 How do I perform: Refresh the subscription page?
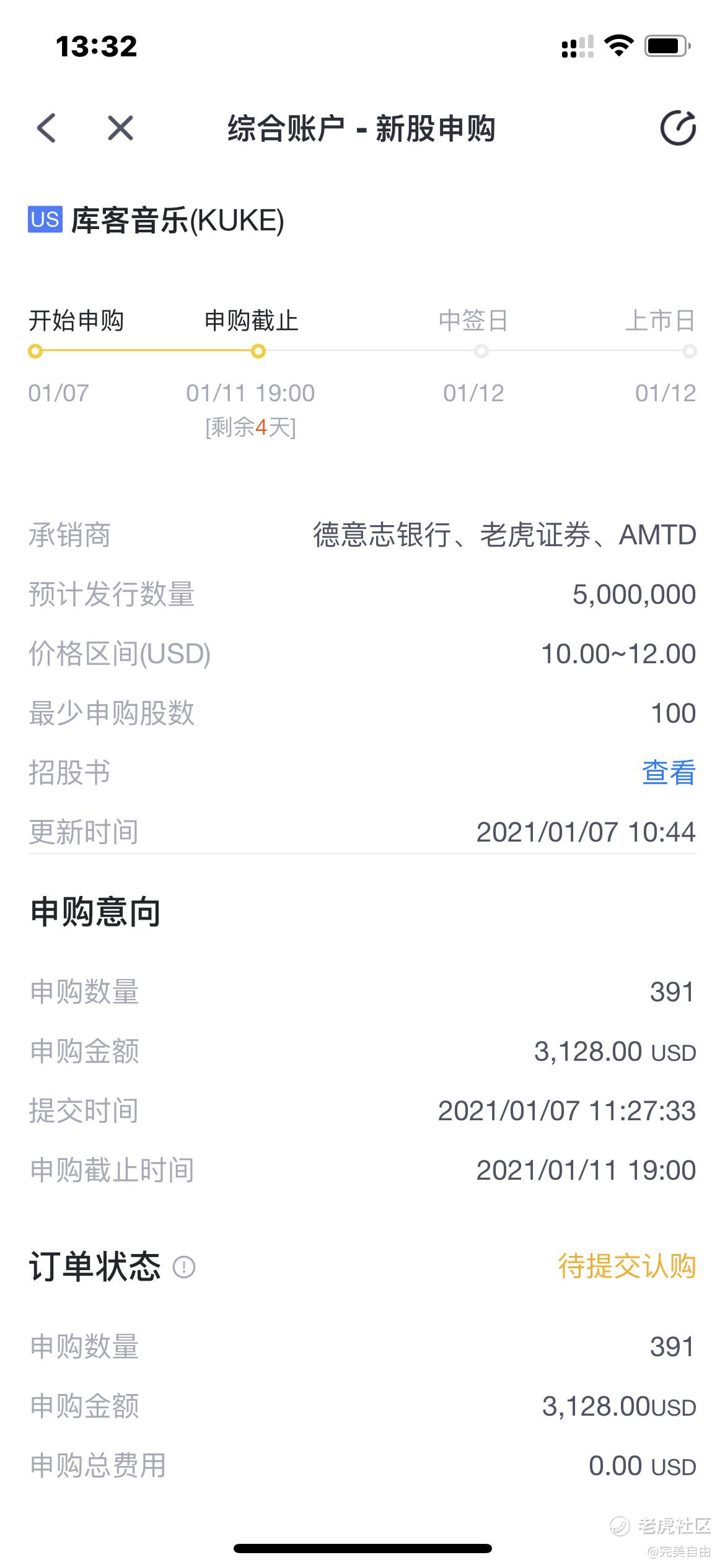pos(678,128)
